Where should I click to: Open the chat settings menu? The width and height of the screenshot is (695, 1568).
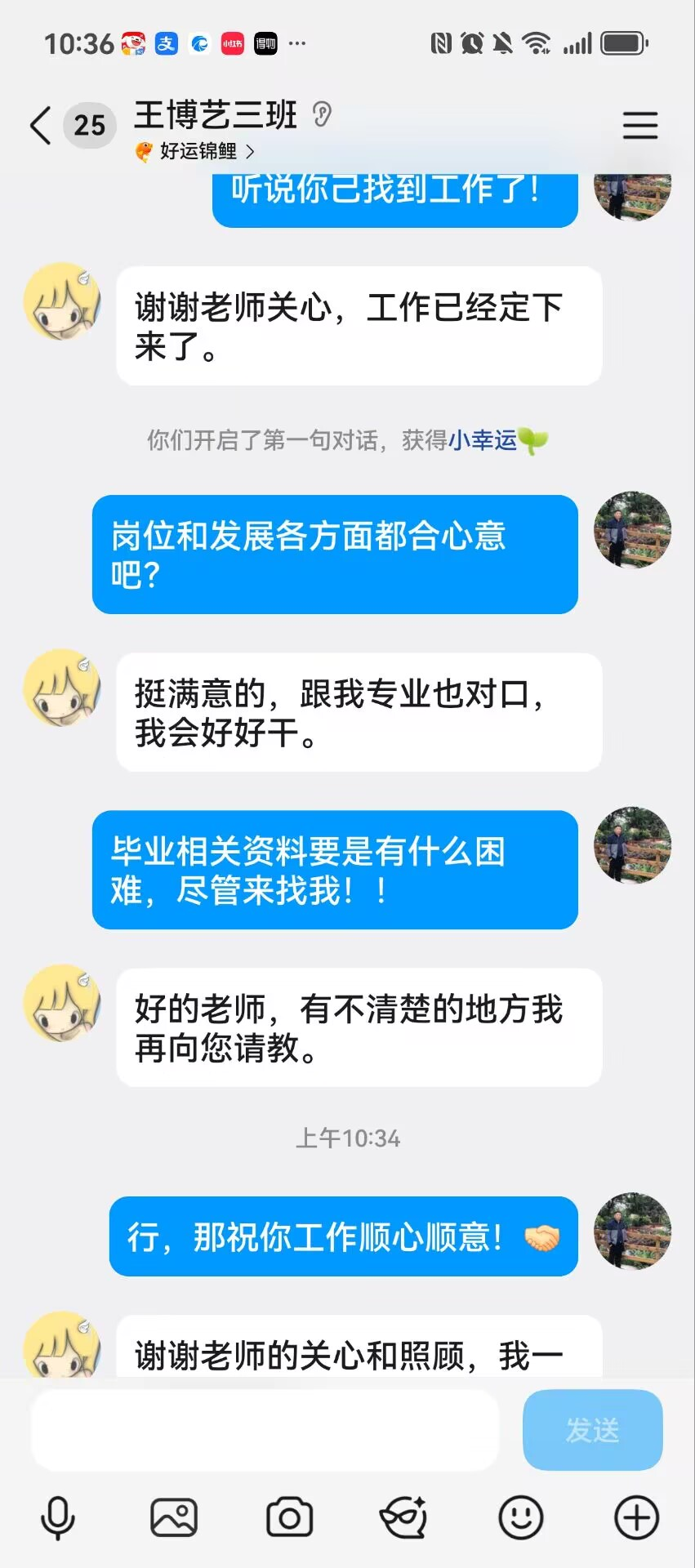coord(639,126)
